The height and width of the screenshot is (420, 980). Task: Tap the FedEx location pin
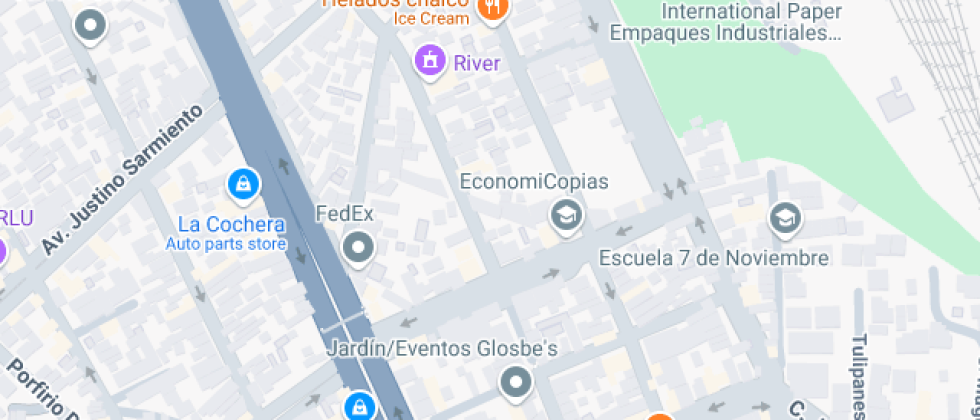[357, 246]
